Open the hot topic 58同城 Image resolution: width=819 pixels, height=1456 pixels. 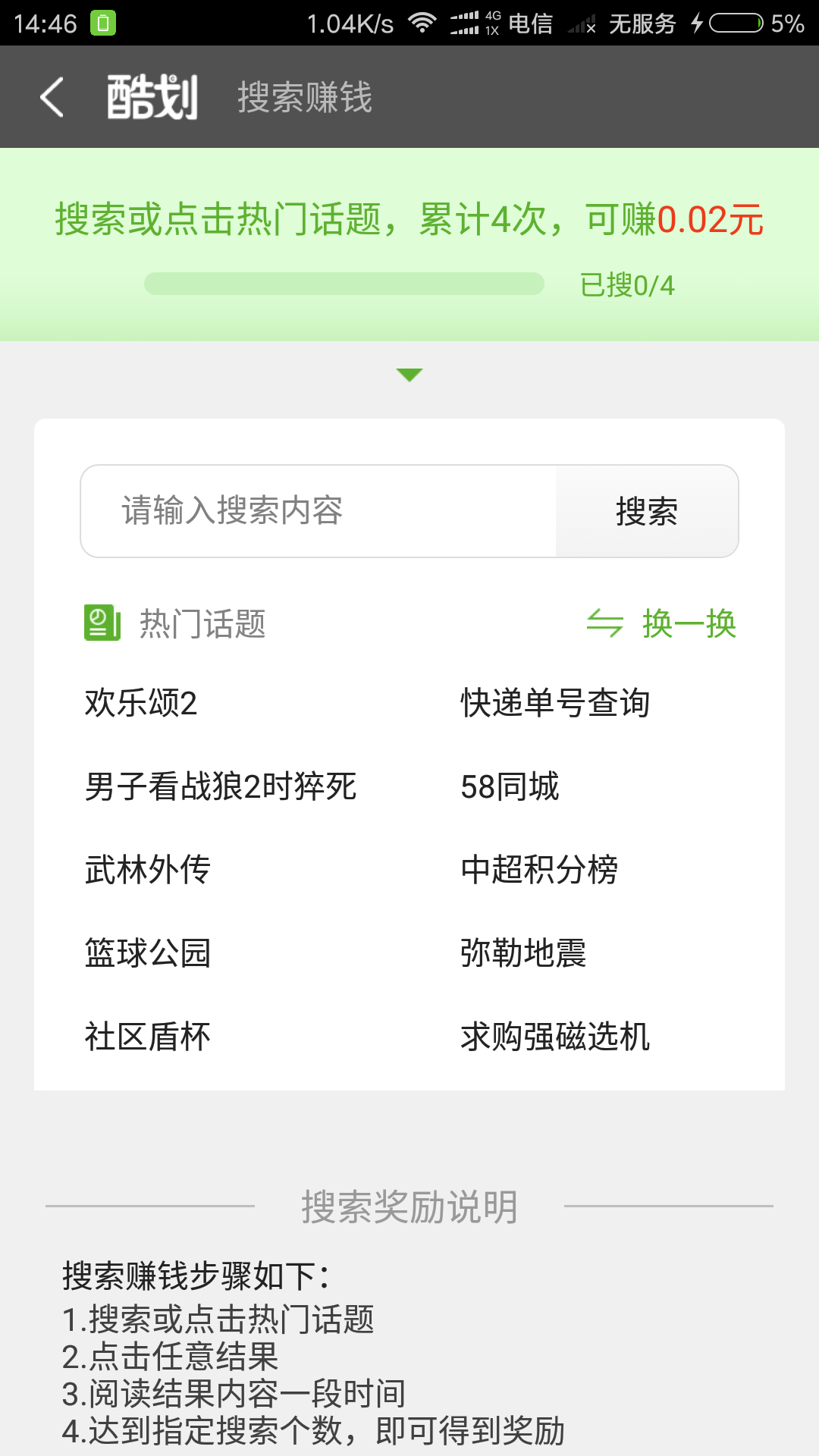pyautogui.click(x=510, y=786)
